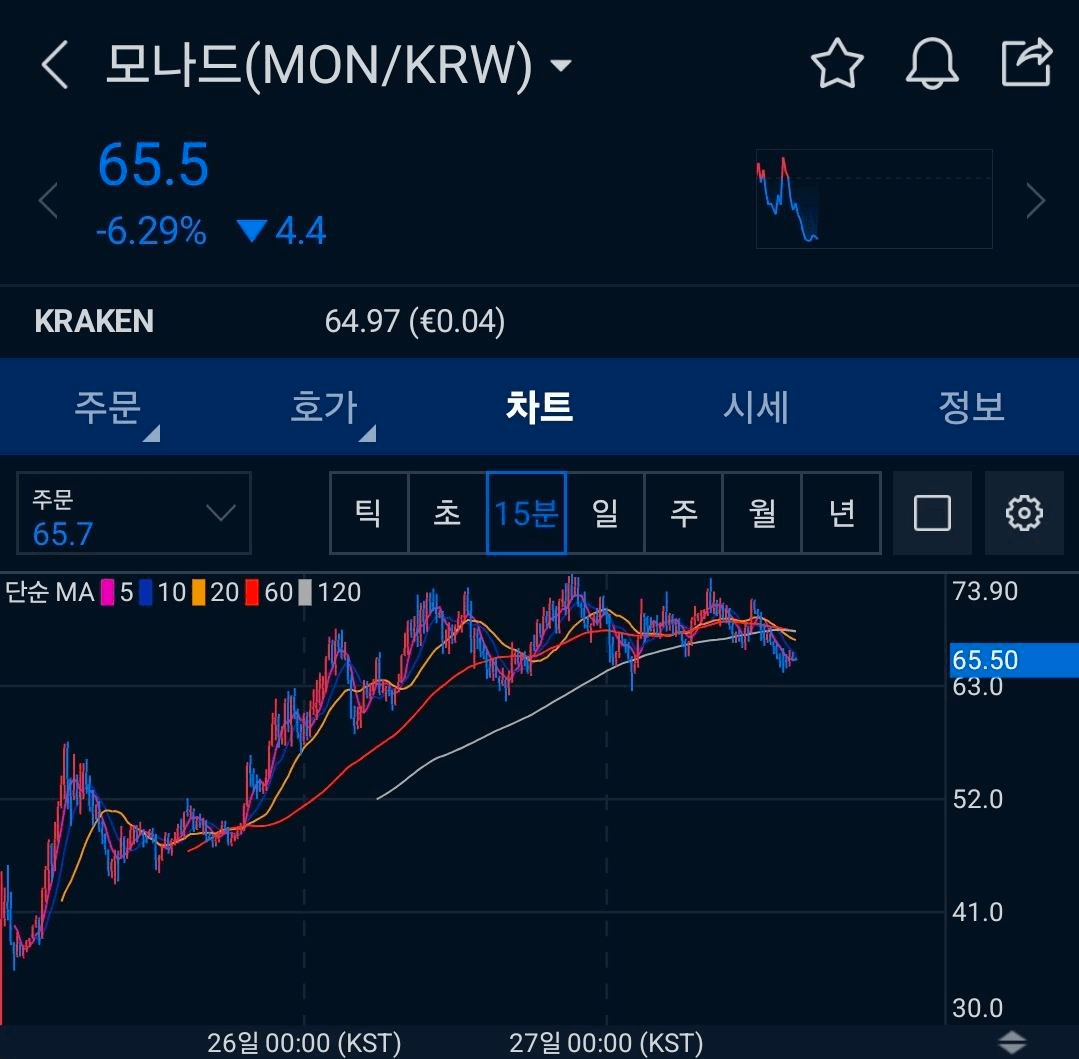
Task: Go to the next coin with the right chevron
Action: [1036, 201]
